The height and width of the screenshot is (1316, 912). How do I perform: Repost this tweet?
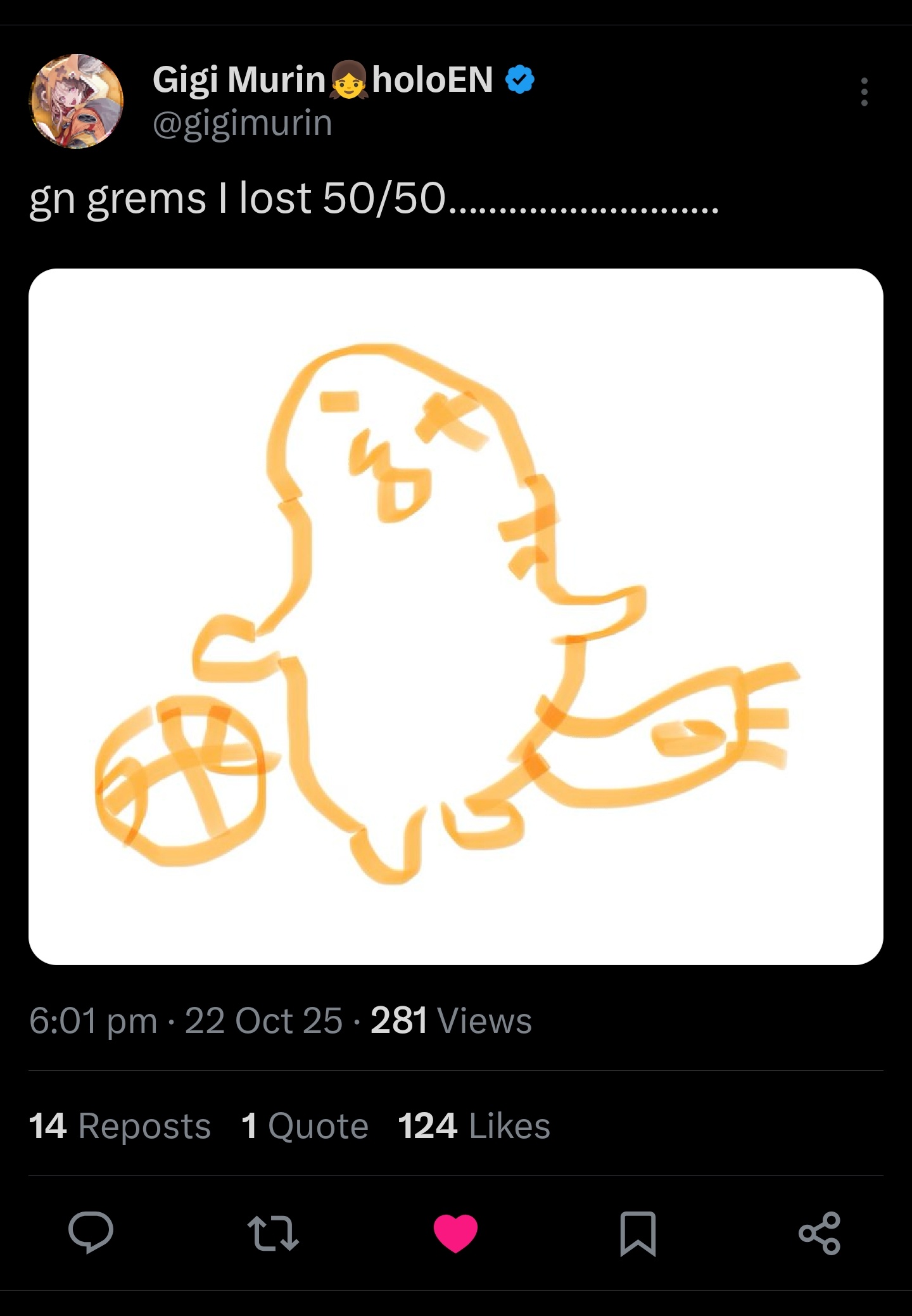click(x=273, y=1232)
